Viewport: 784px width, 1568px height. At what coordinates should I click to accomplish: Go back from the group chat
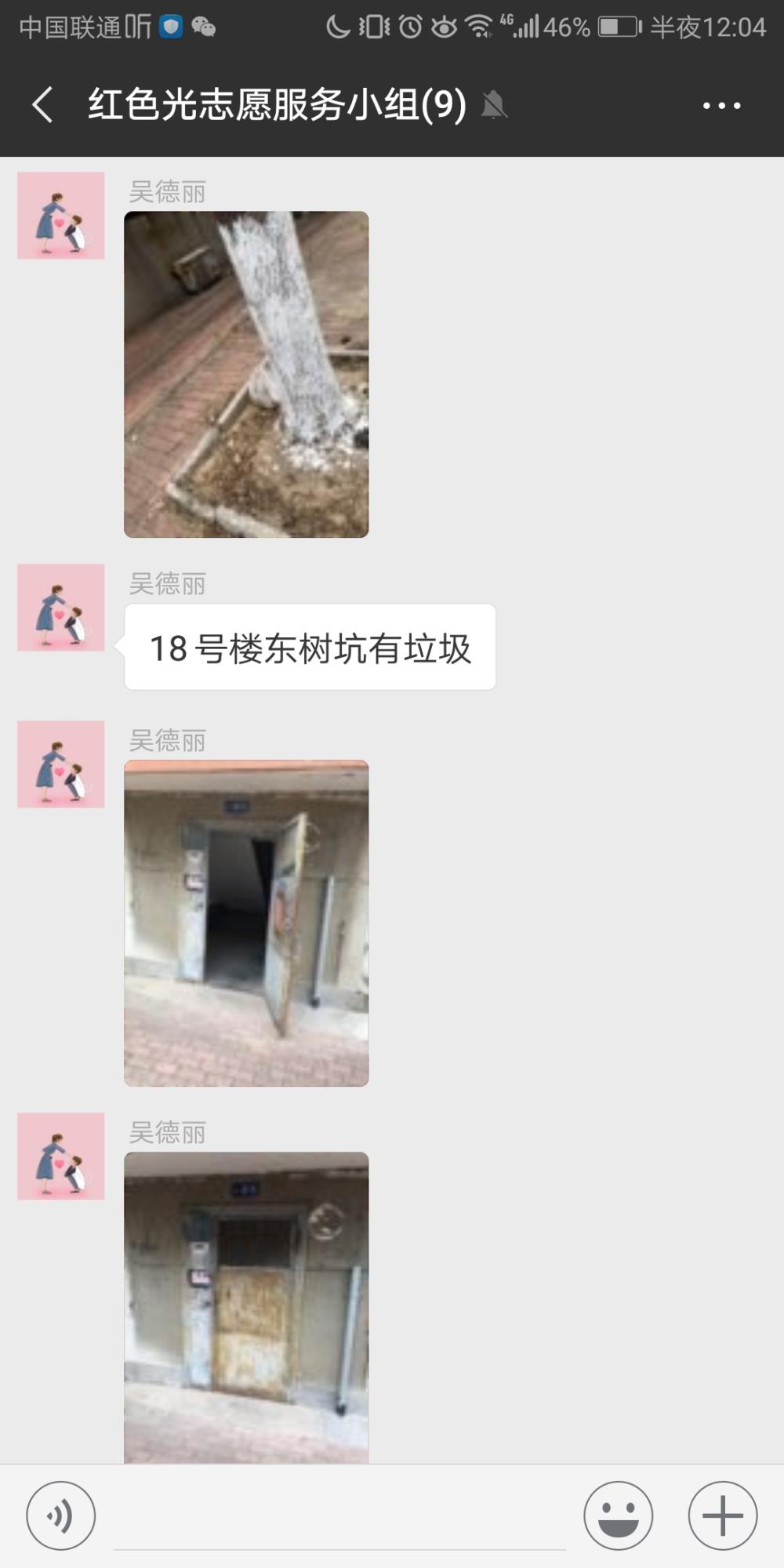tap(43, 105)
